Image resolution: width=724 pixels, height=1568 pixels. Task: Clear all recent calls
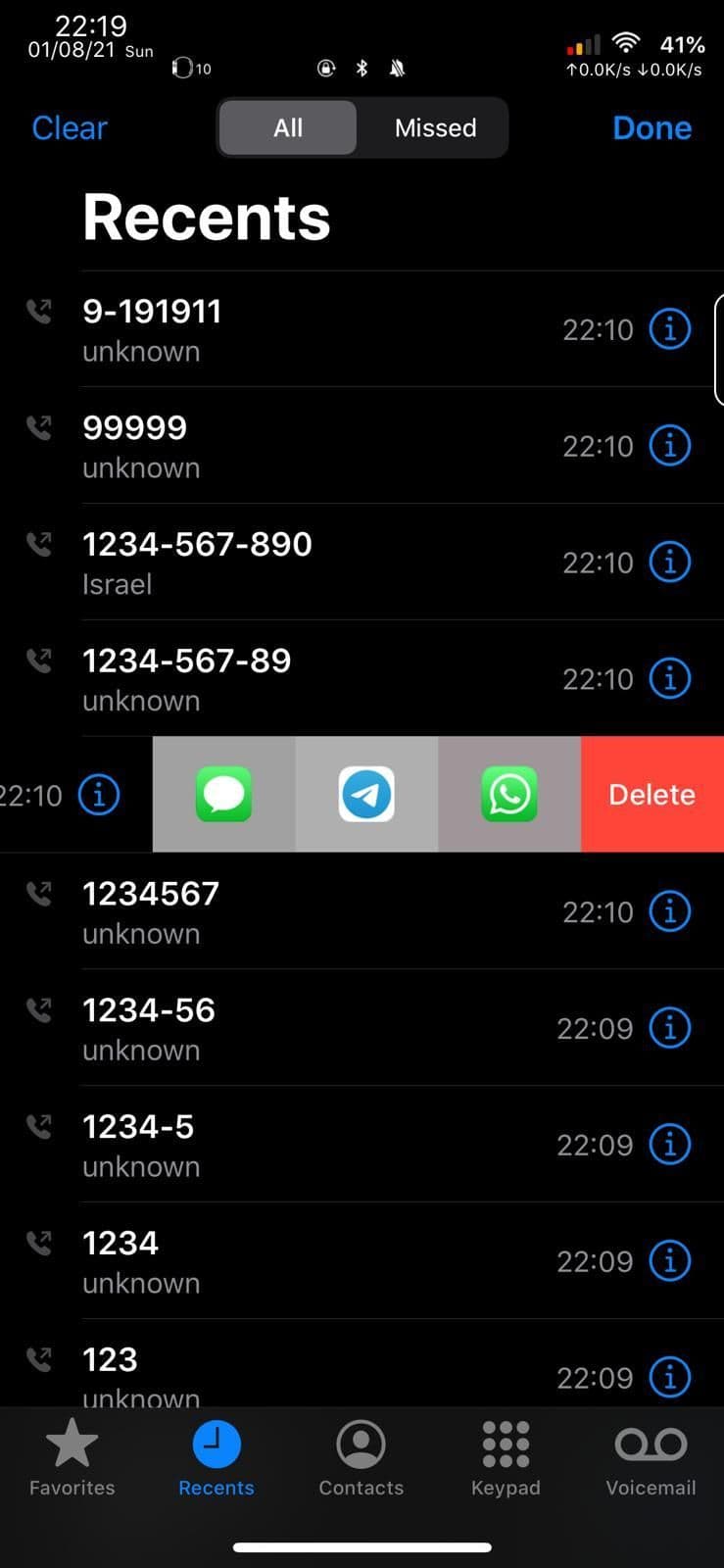[x=70, y=127]
